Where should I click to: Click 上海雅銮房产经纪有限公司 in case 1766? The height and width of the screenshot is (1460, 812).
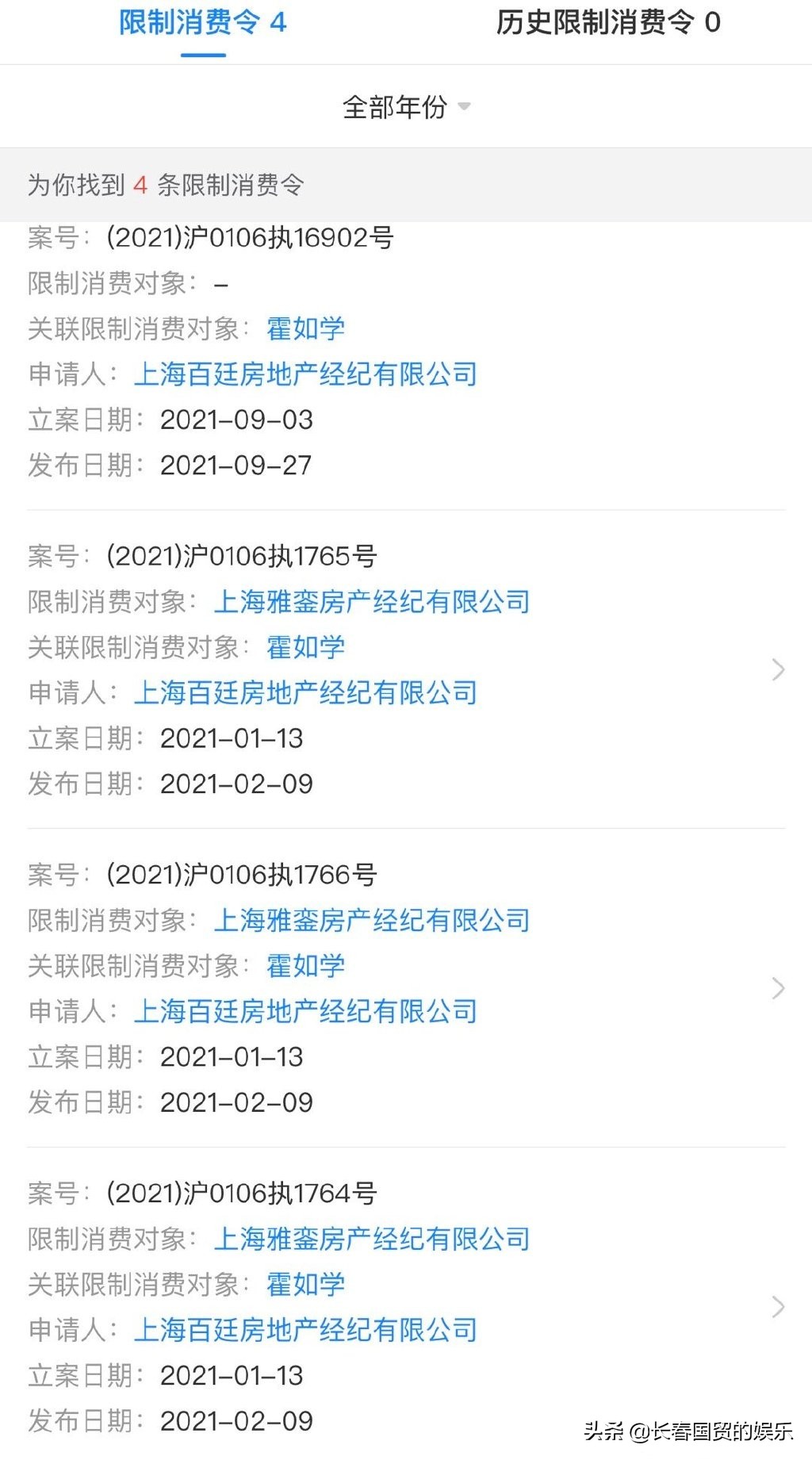point(373,920)
